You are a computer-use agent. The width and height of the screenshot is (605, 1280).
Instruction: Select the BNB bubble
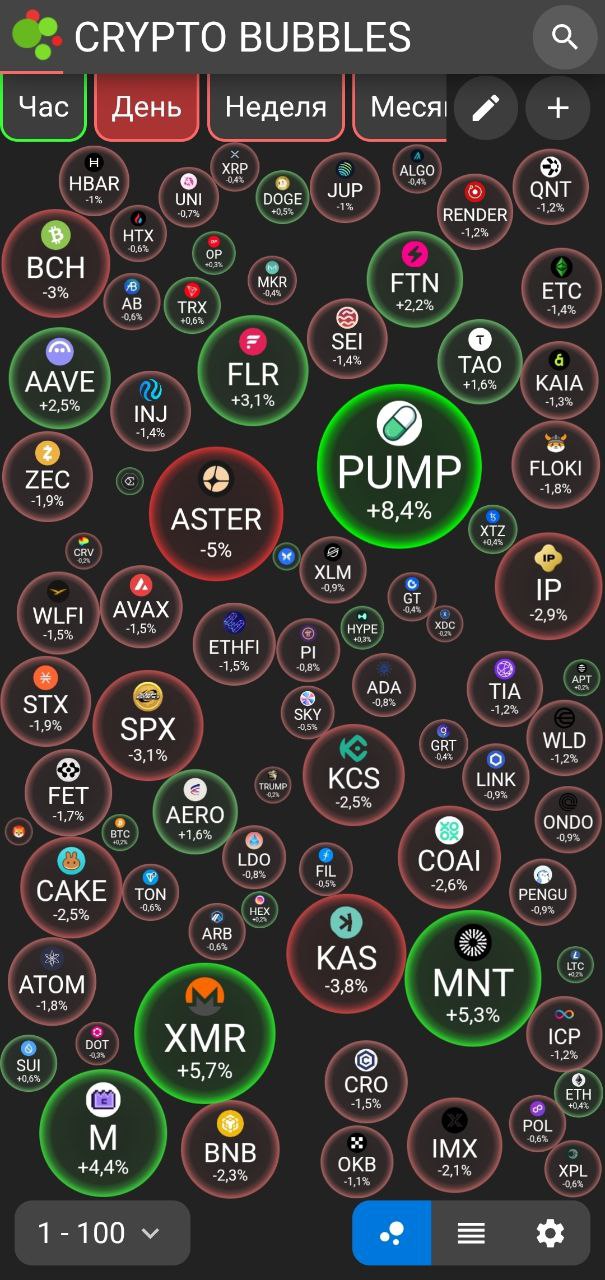(x=230, y=1149)
